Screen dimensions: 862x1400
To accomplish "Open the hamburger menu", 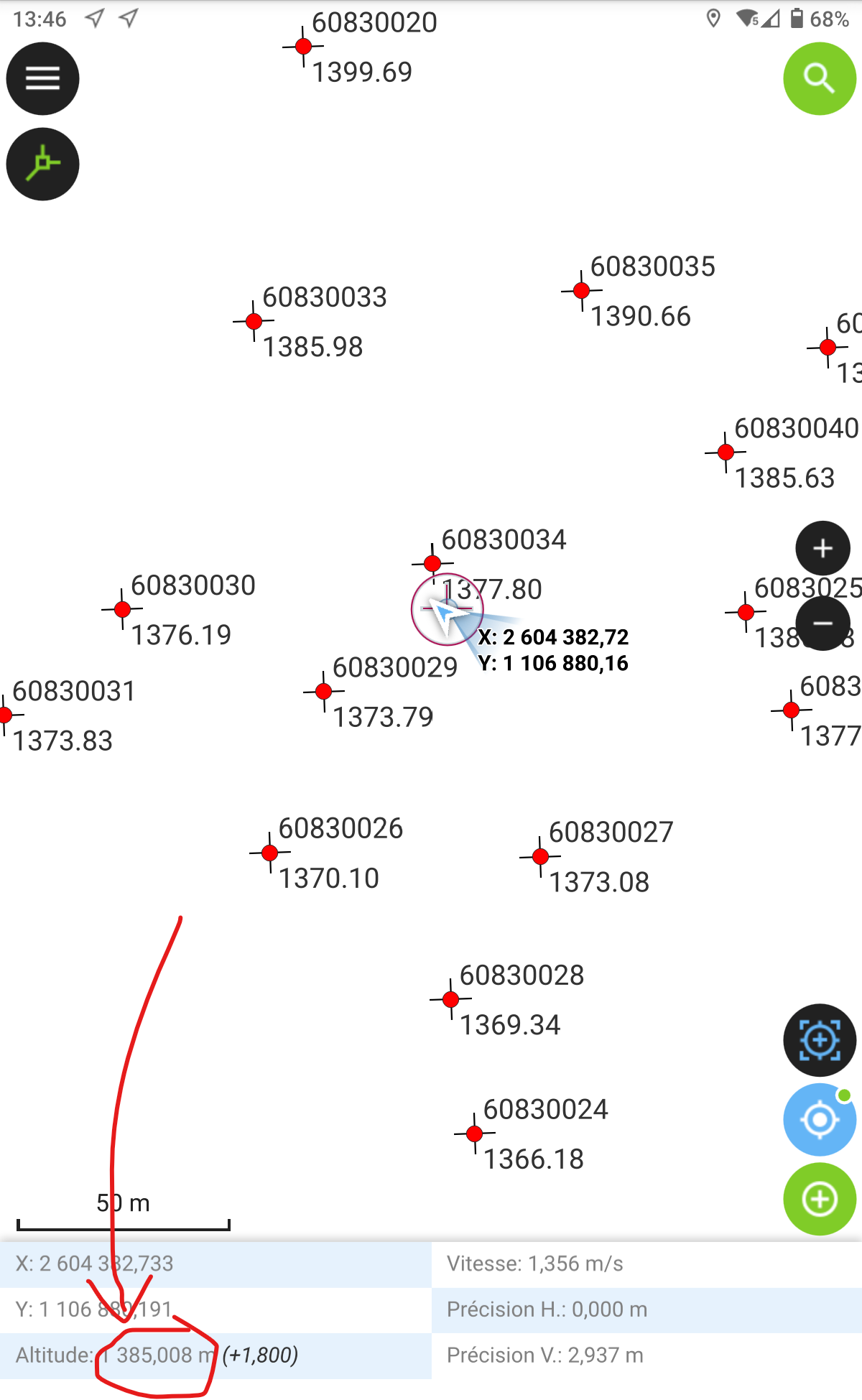I will pyautogui.click(x=42, y=78).
